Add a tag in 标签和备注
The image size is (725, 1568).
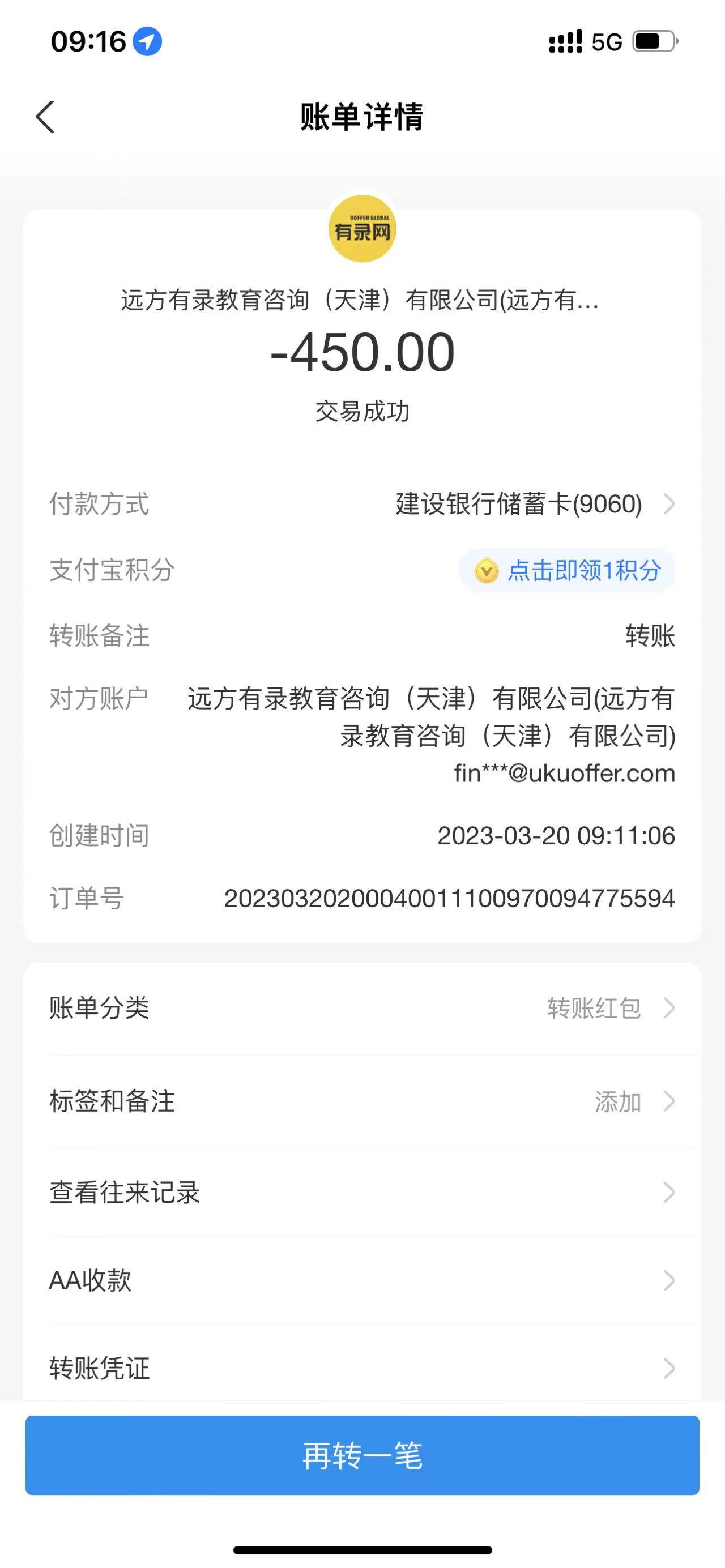362,1101
